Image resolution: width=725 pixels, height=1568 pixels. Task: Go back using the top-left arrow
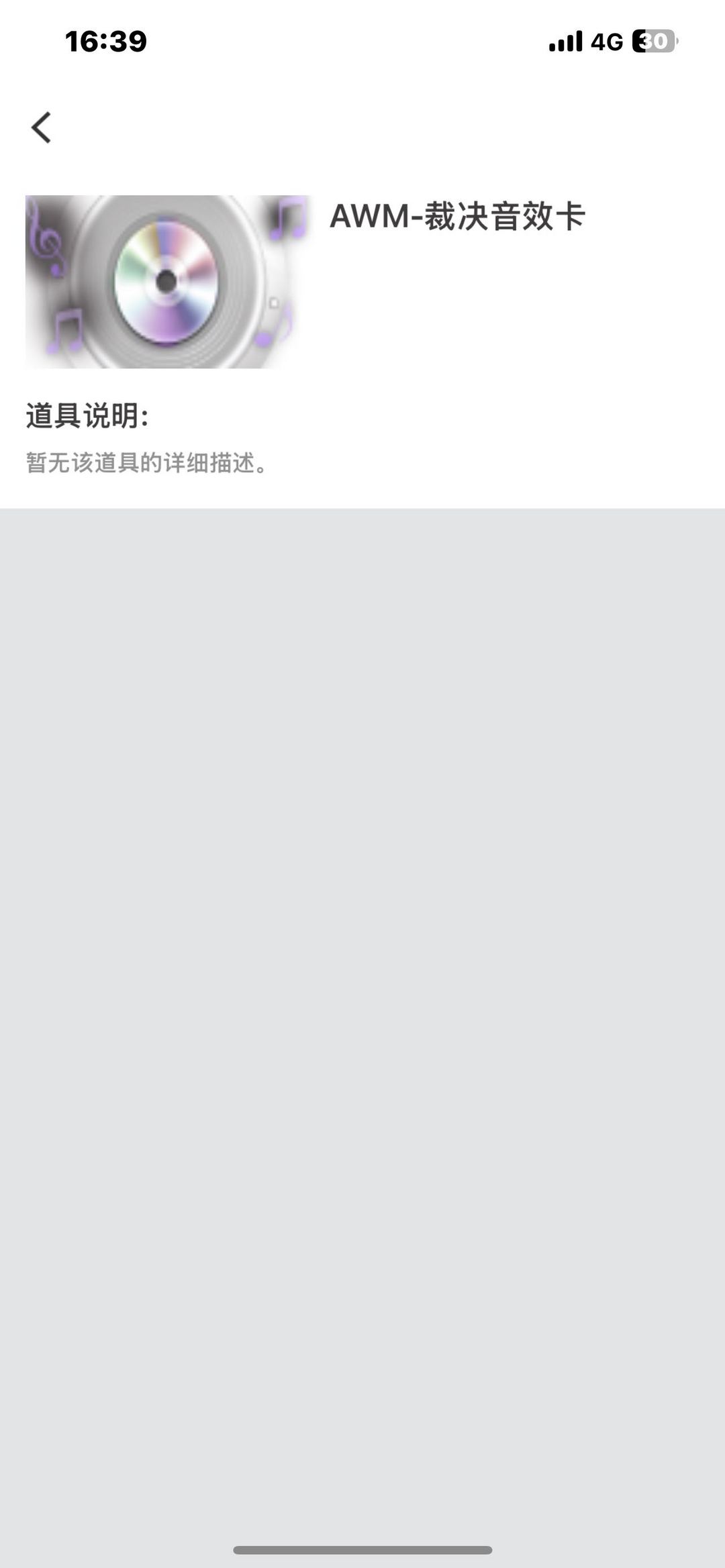[42, 127]
